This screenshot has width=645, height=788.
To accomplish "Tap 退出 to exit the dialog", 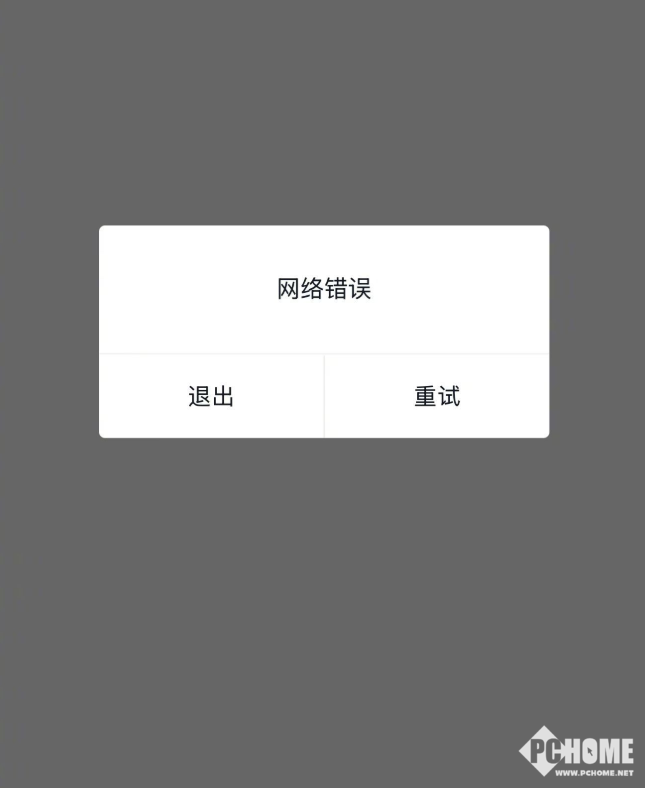I will pyautogui.click(x=211, y=396).
